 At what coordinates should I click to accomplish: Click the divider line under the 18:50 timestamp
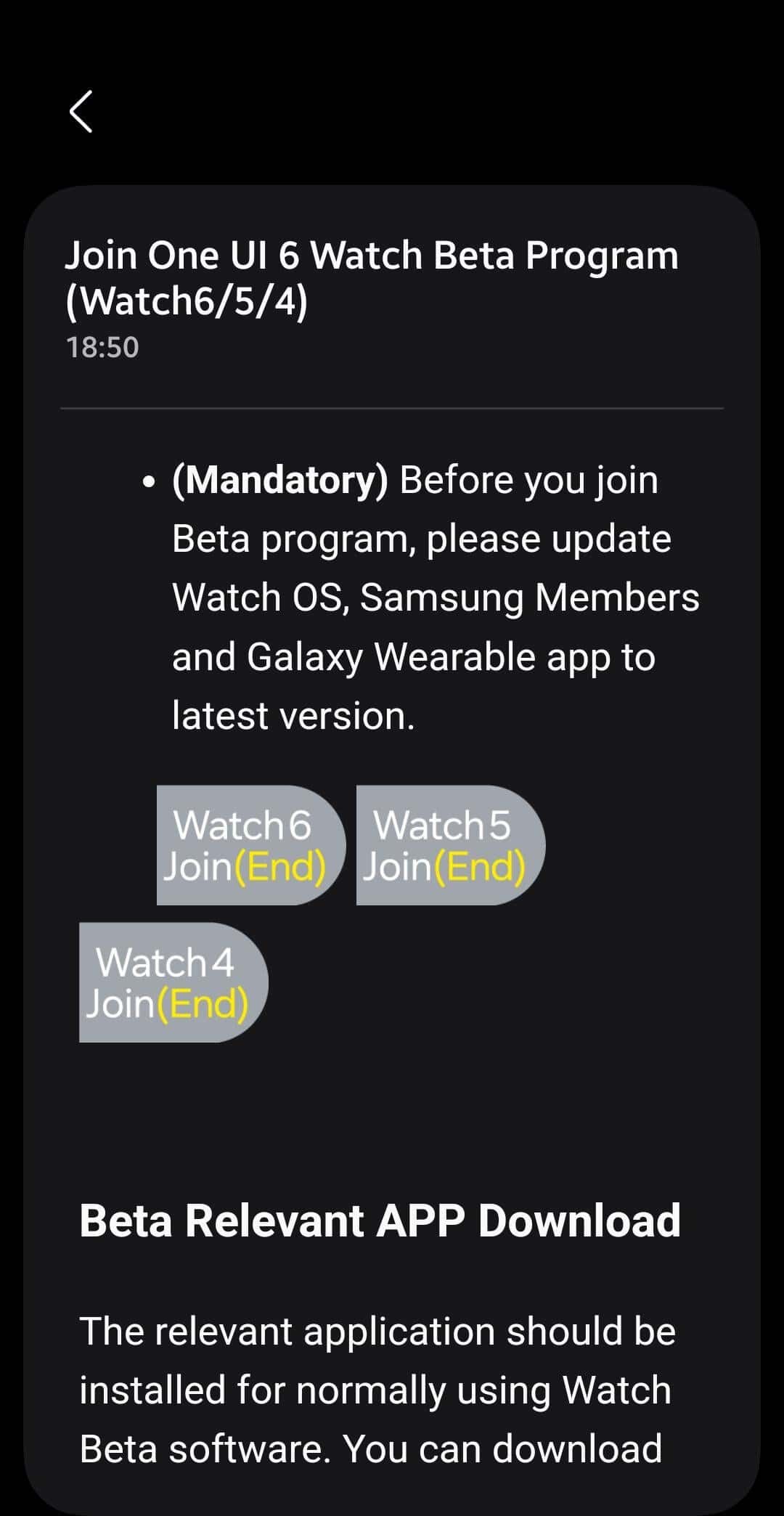point(392,409)
